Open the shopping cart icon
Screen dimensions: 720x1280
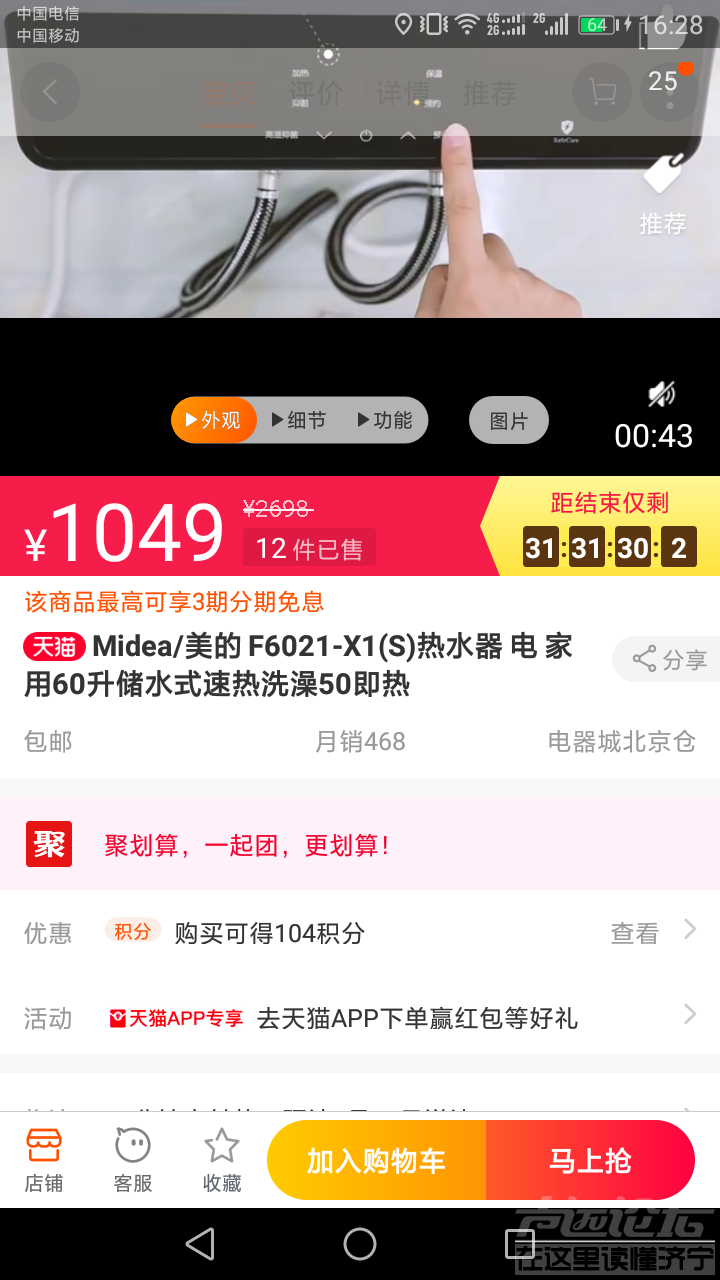click(x=601, y=93)
